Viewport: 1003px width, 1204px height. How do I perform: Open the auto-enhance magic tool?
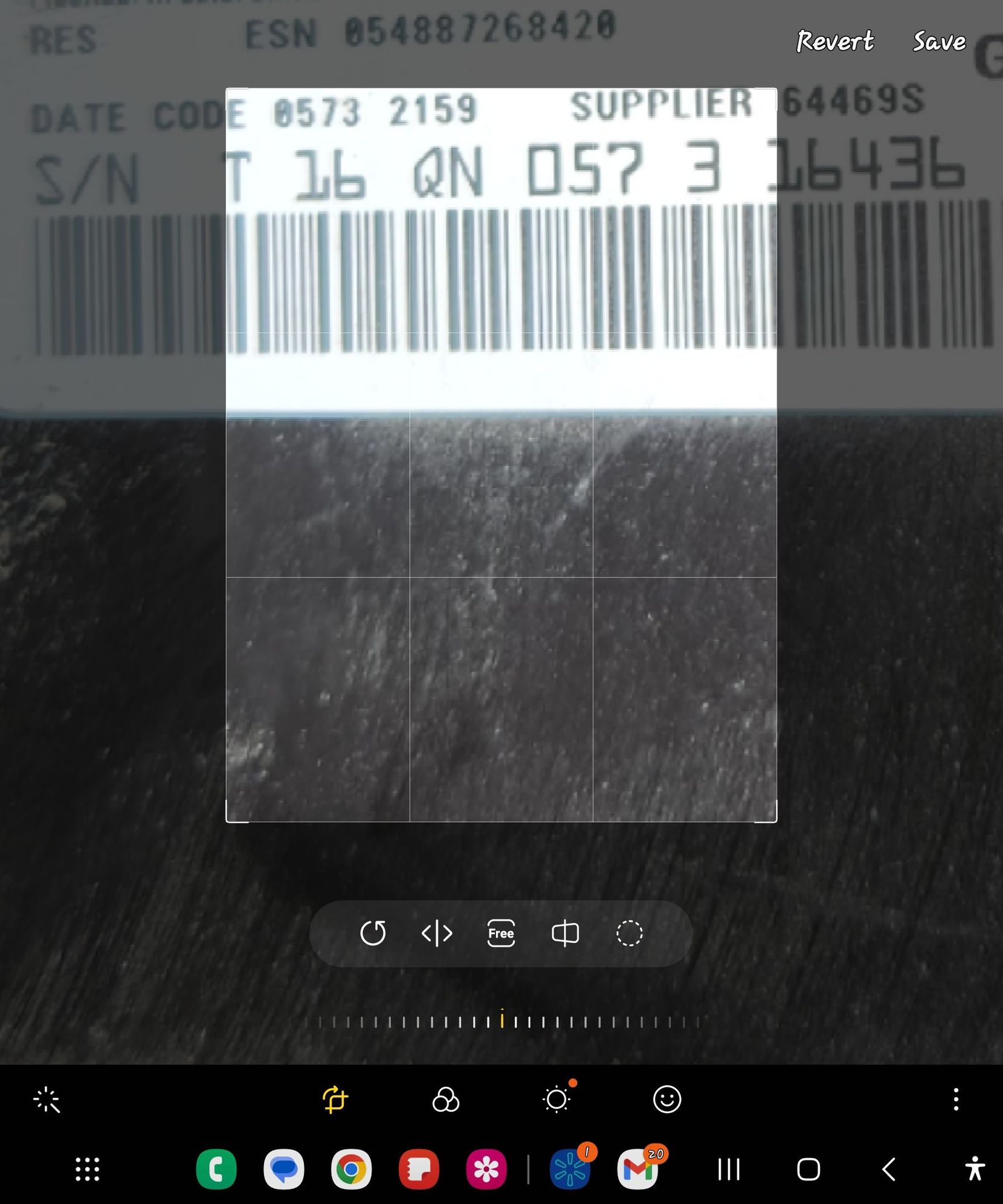pos(47,1099)
